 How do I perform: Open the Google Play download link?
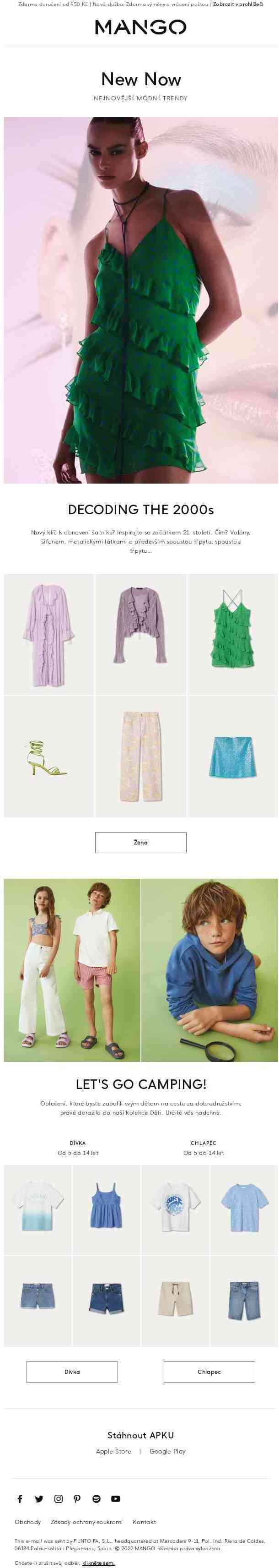tap(167, 1451)
